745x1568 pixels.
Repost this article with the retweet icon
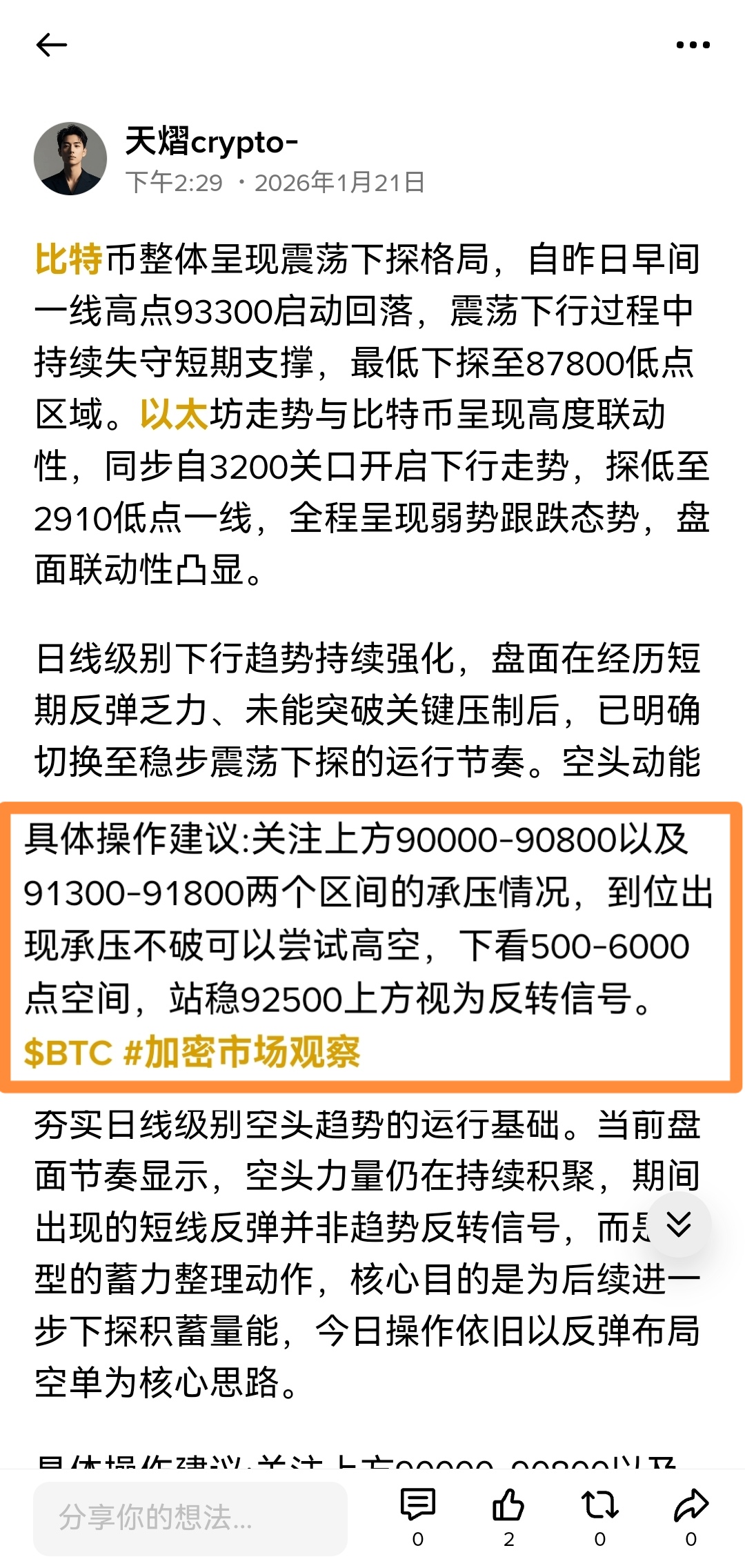(599, 1505)
